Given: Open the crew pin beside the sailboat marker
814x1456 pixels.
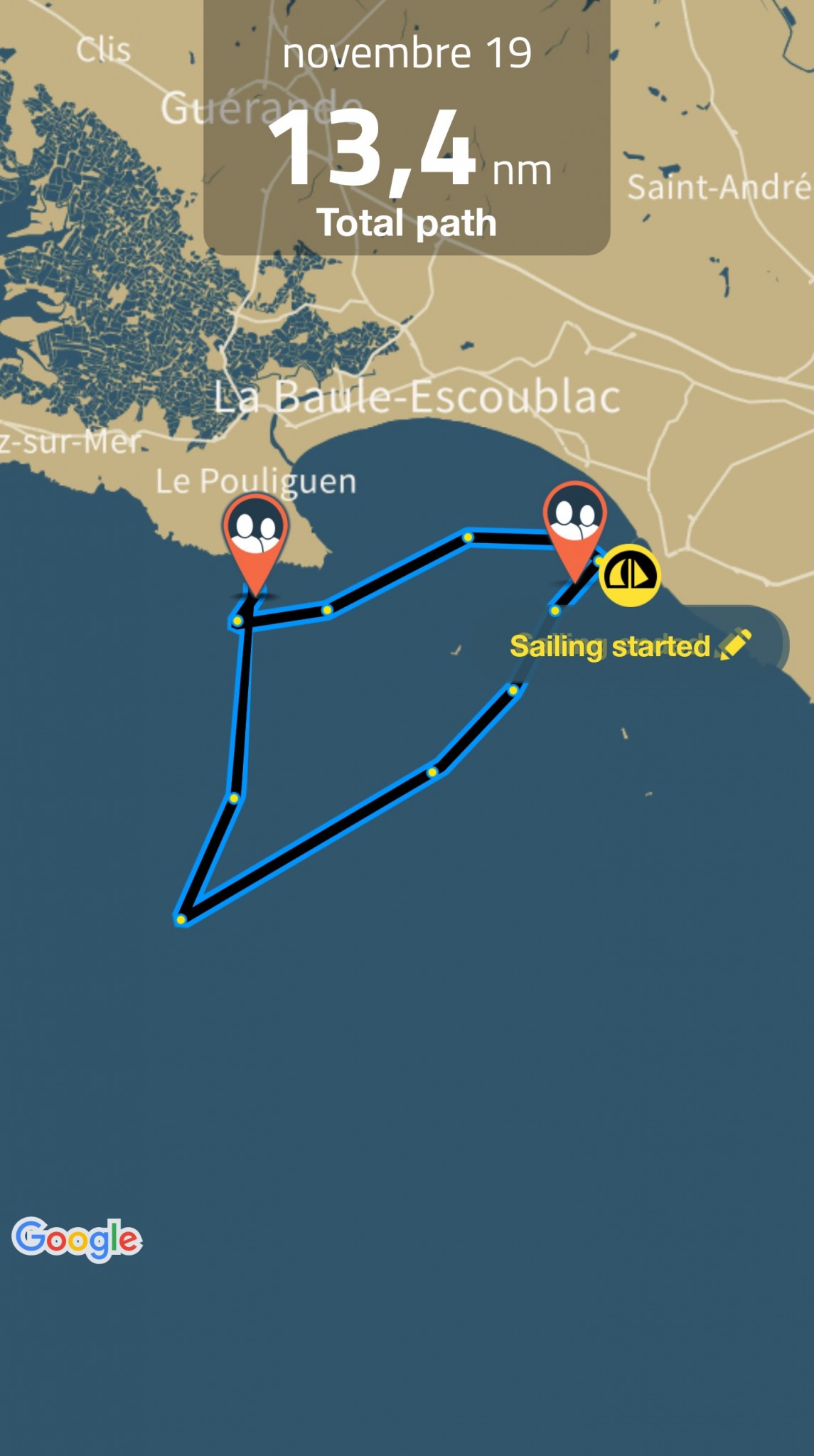Looking at the screenshot, I should [x=574, y=518].
